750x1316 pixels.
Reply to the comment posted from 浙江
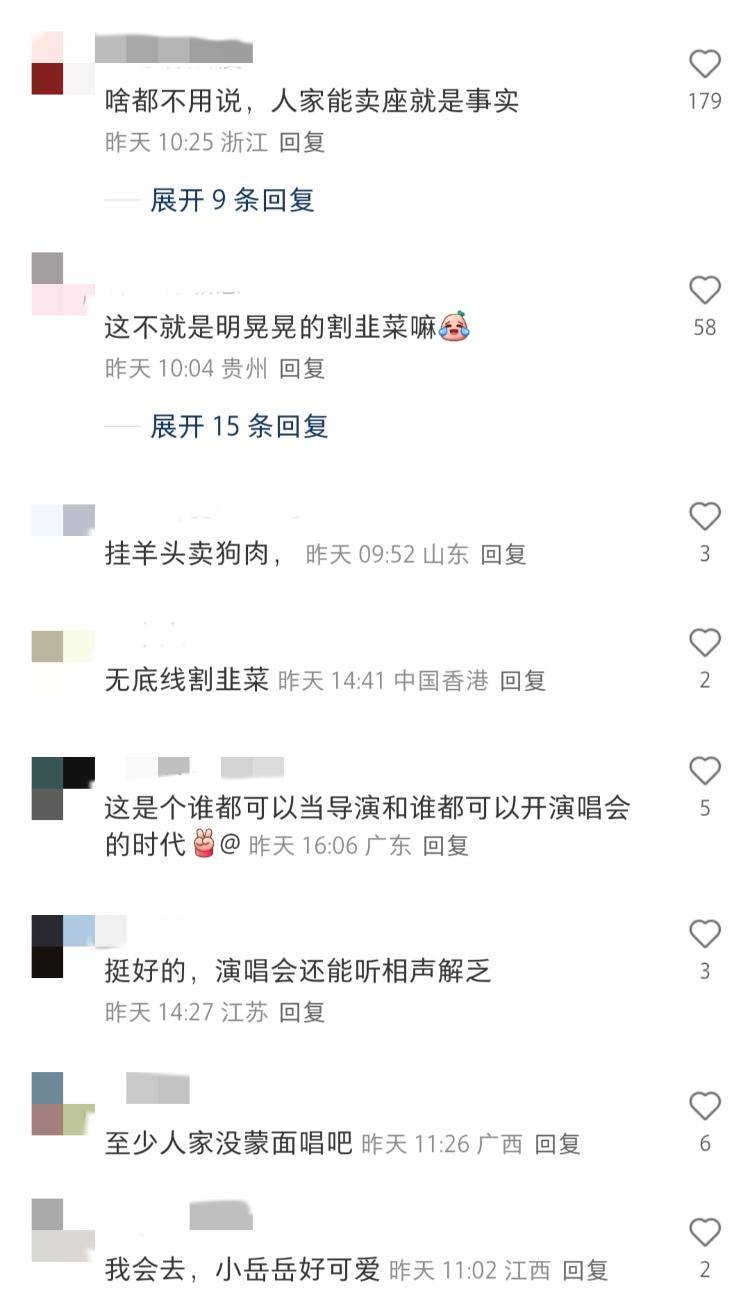pyautogui.click(x=302, y=143)
